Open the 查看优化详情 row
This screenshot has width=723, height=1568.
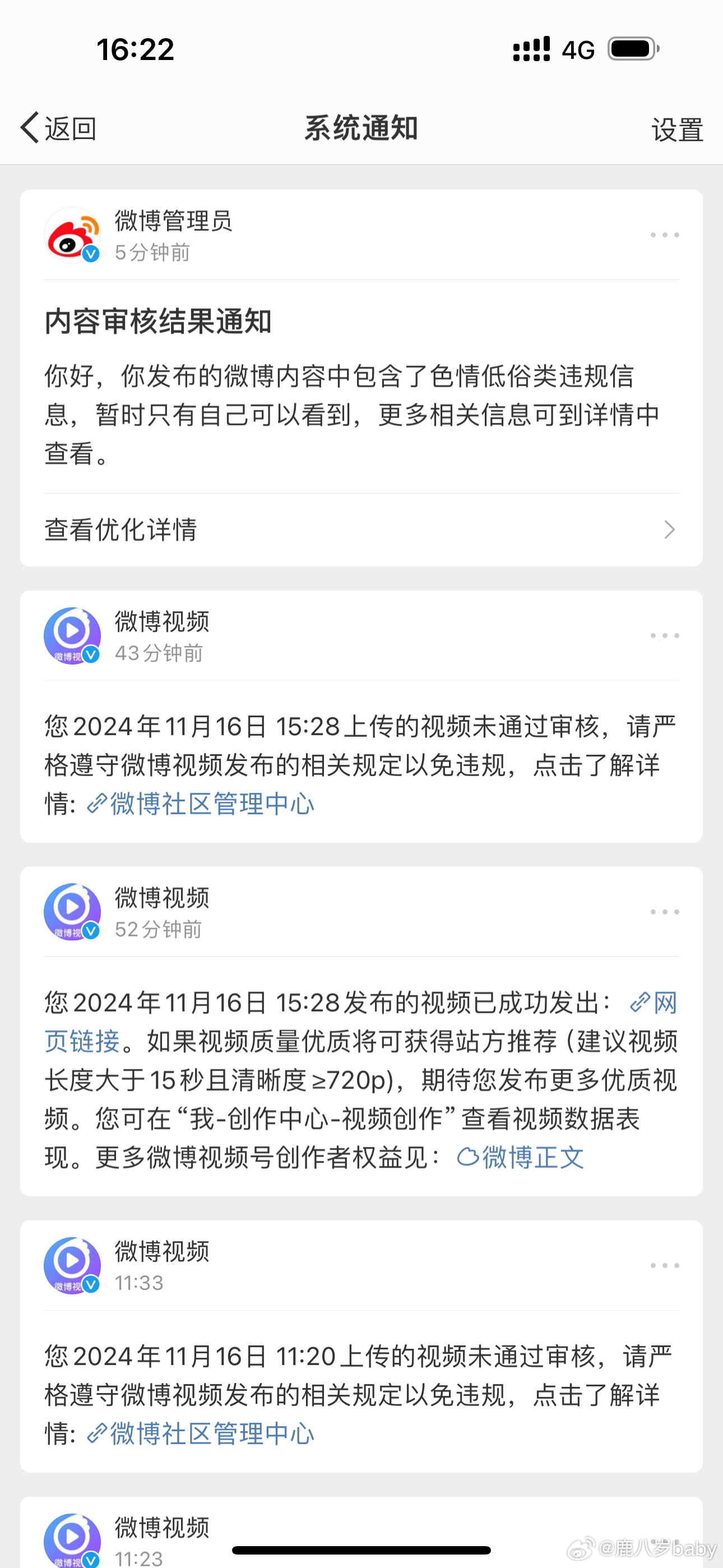[x=361, y=529]
